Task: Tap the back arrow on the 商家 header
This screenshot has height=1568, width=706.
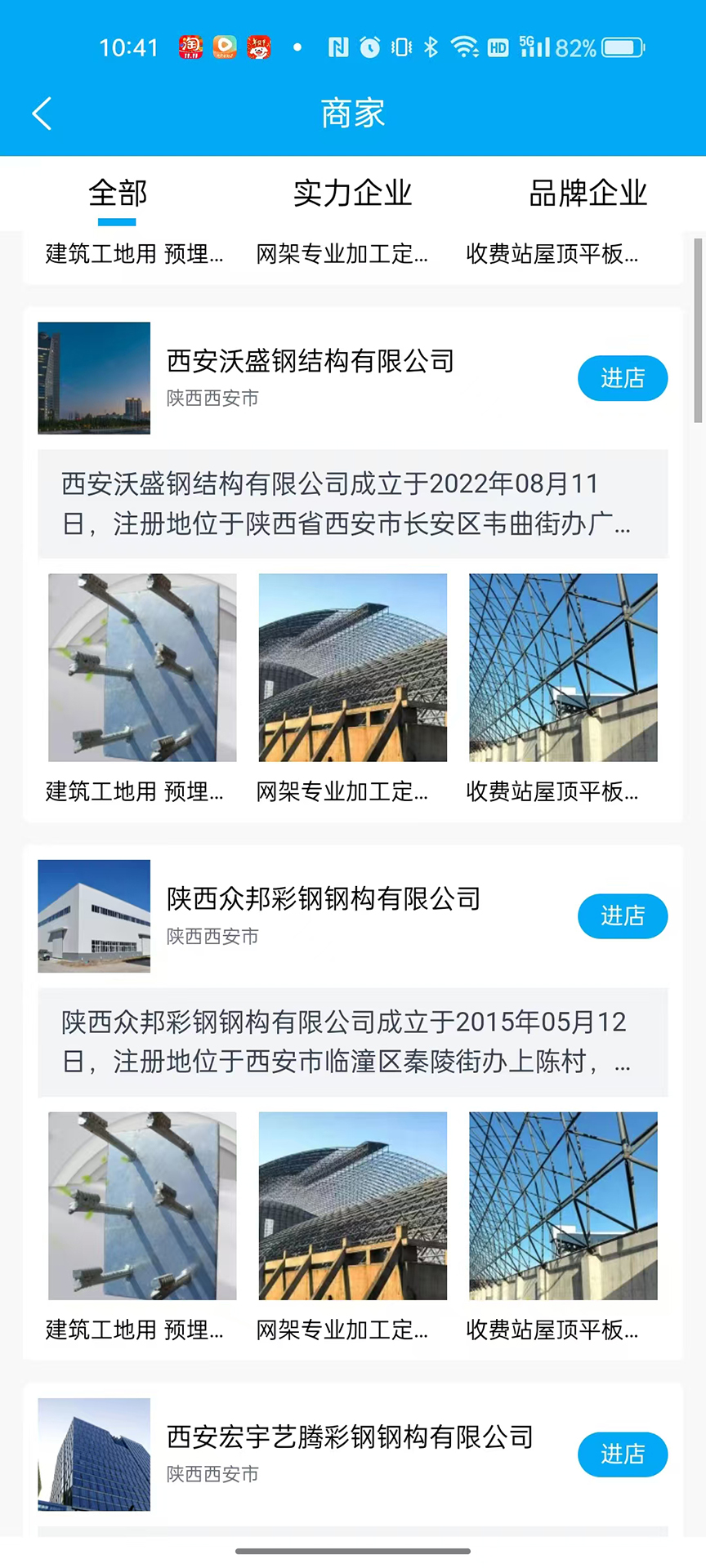Action: point(41,113)
